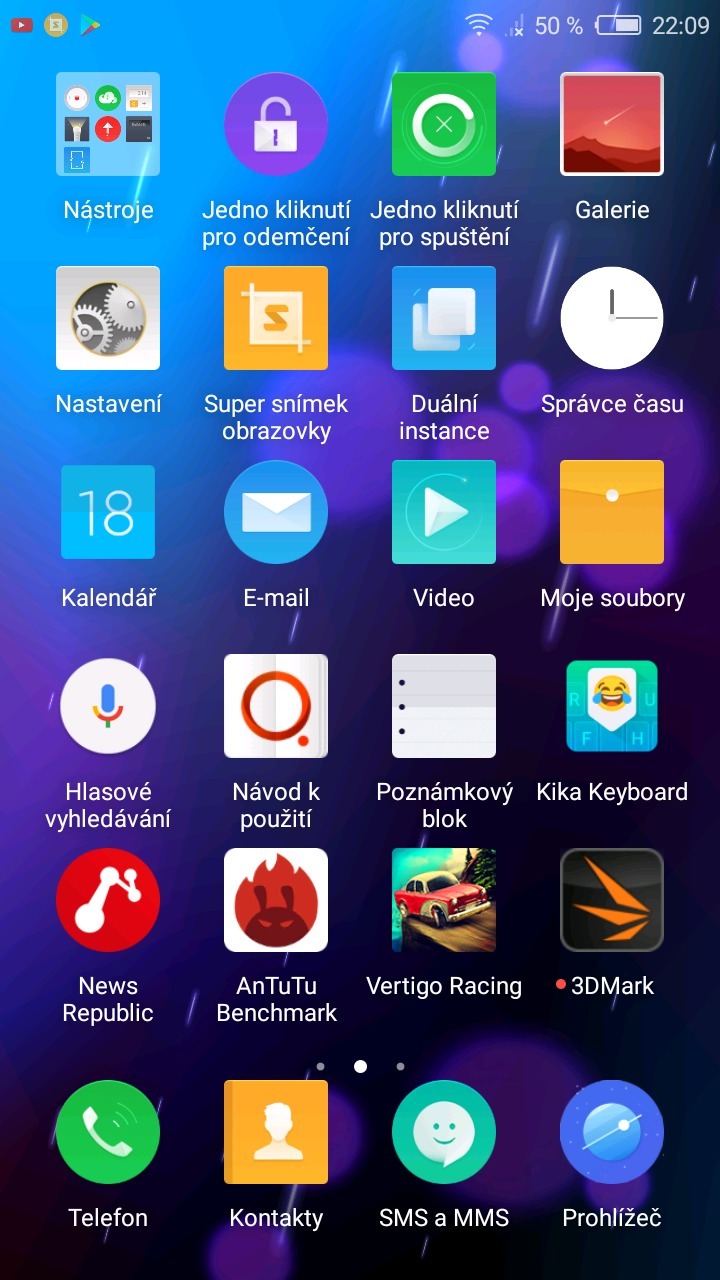720x1280 pixels.
Task: Open Nastavení settings
Action: (x=107, y=318)
